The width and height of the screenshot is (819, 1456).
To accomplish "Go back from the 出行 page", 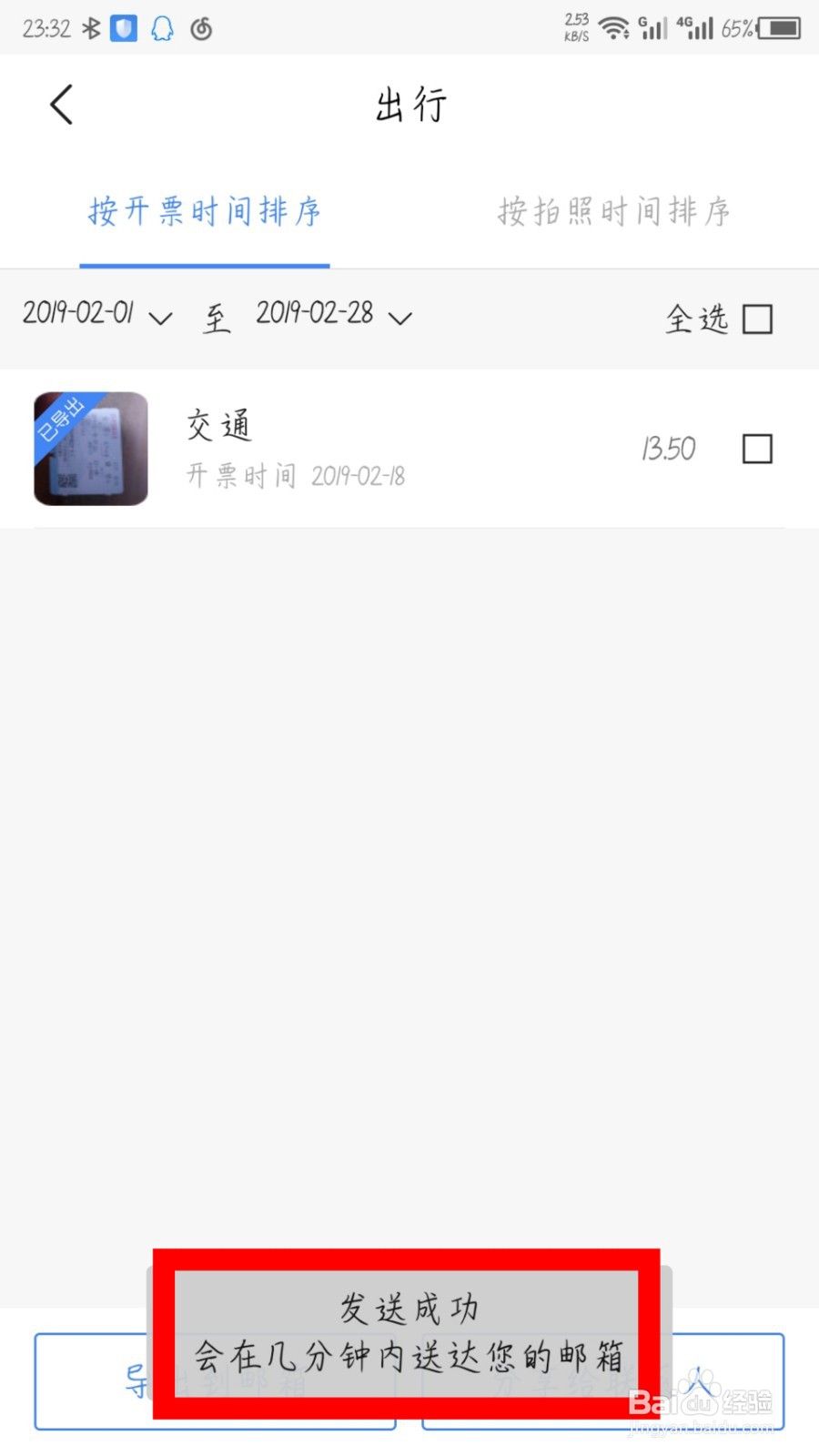I will point(62,105).
